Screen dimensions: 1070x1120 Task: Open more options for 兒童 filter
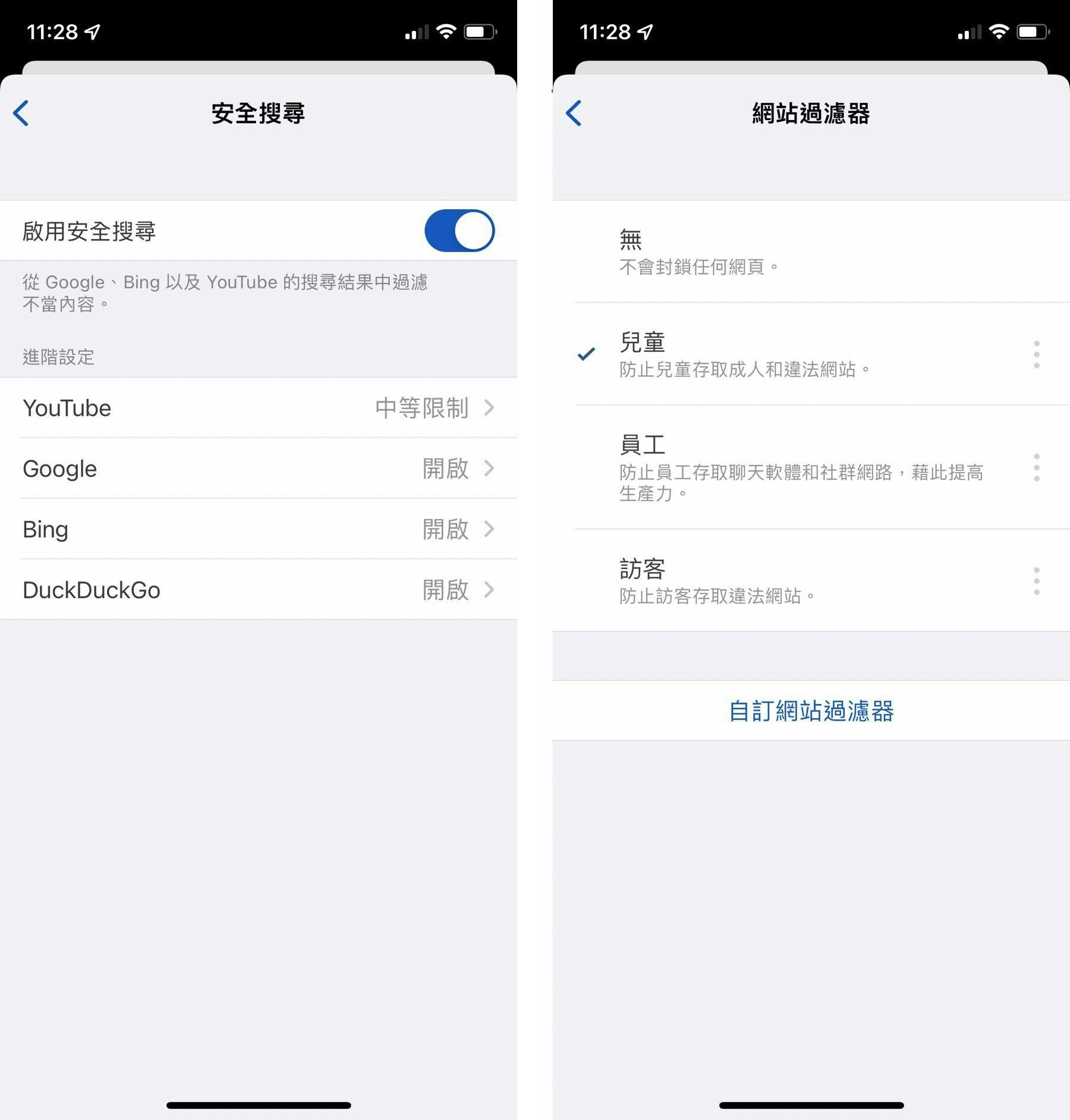pos(1036,354)
